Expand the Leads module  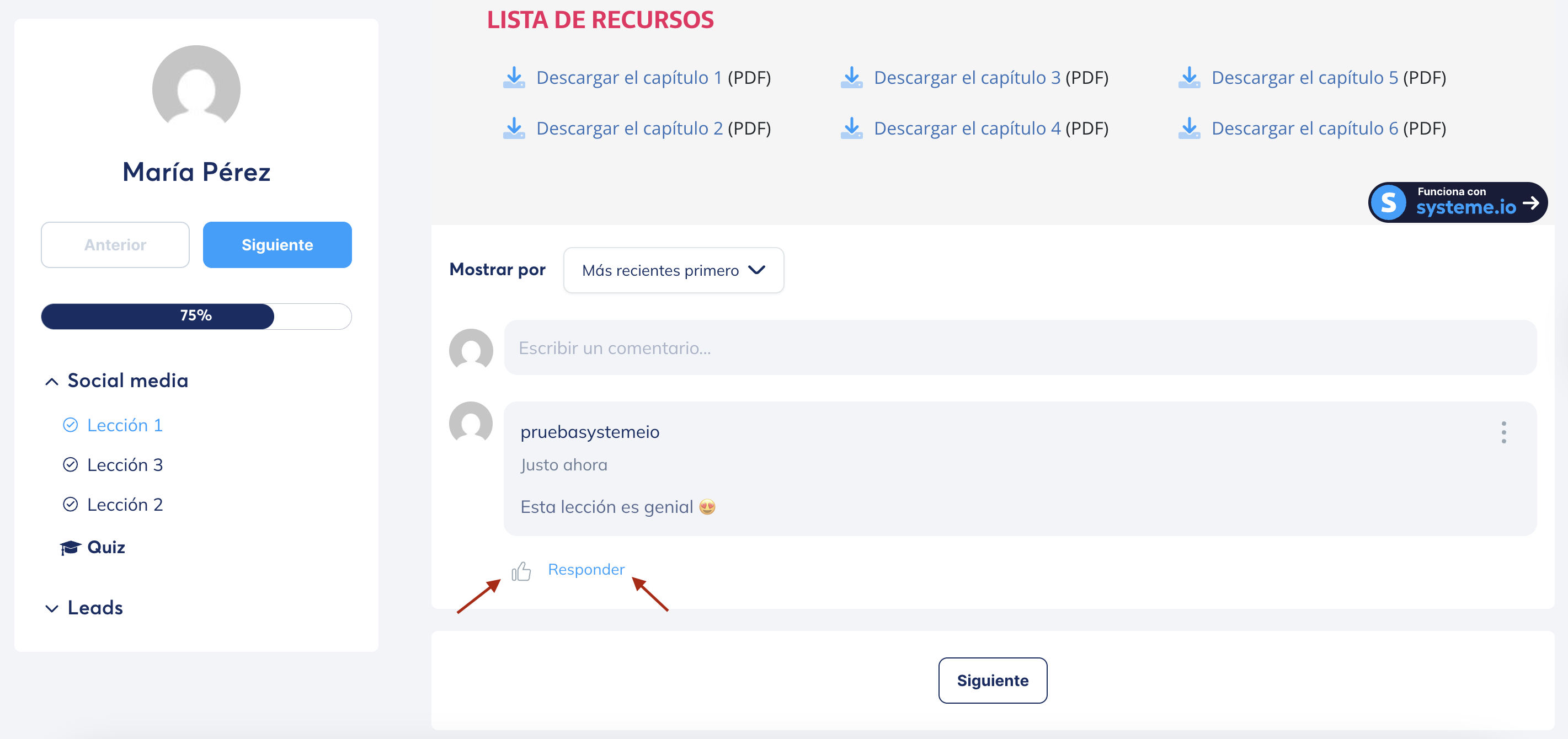coord(94,608)
